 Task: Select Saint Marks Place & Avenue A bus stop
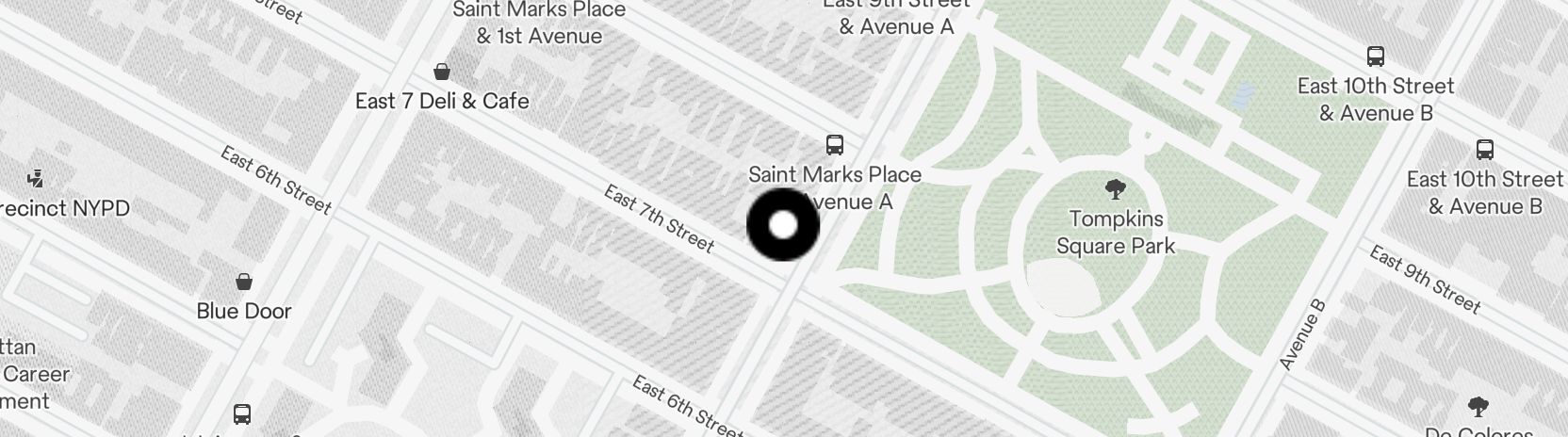tap(834, 145)
